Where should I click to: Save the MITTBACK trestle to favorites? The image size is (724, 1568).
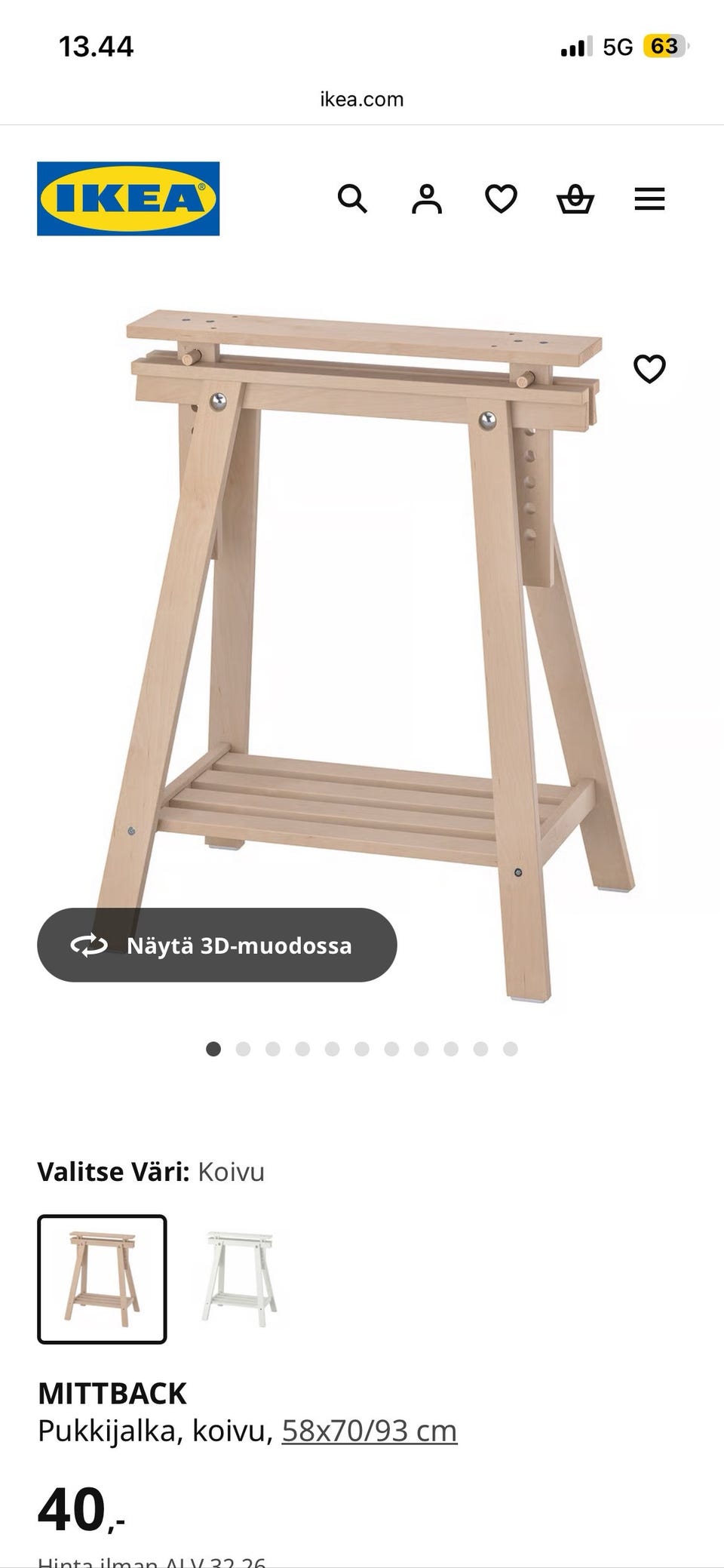(649, 369)
